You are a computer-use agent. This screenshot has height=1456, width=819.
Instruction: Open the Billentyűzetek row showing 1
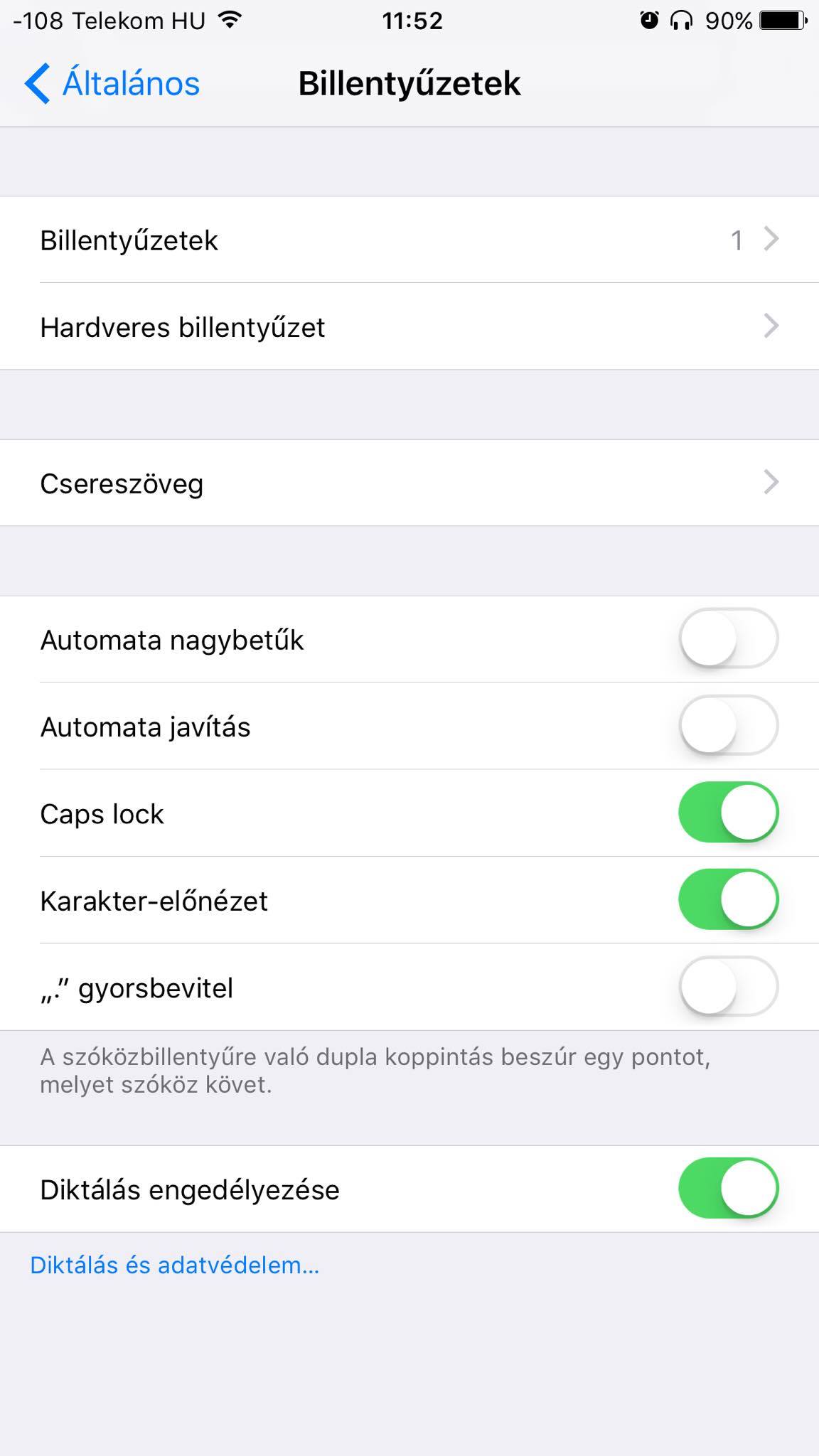click(x=409, y=240)
